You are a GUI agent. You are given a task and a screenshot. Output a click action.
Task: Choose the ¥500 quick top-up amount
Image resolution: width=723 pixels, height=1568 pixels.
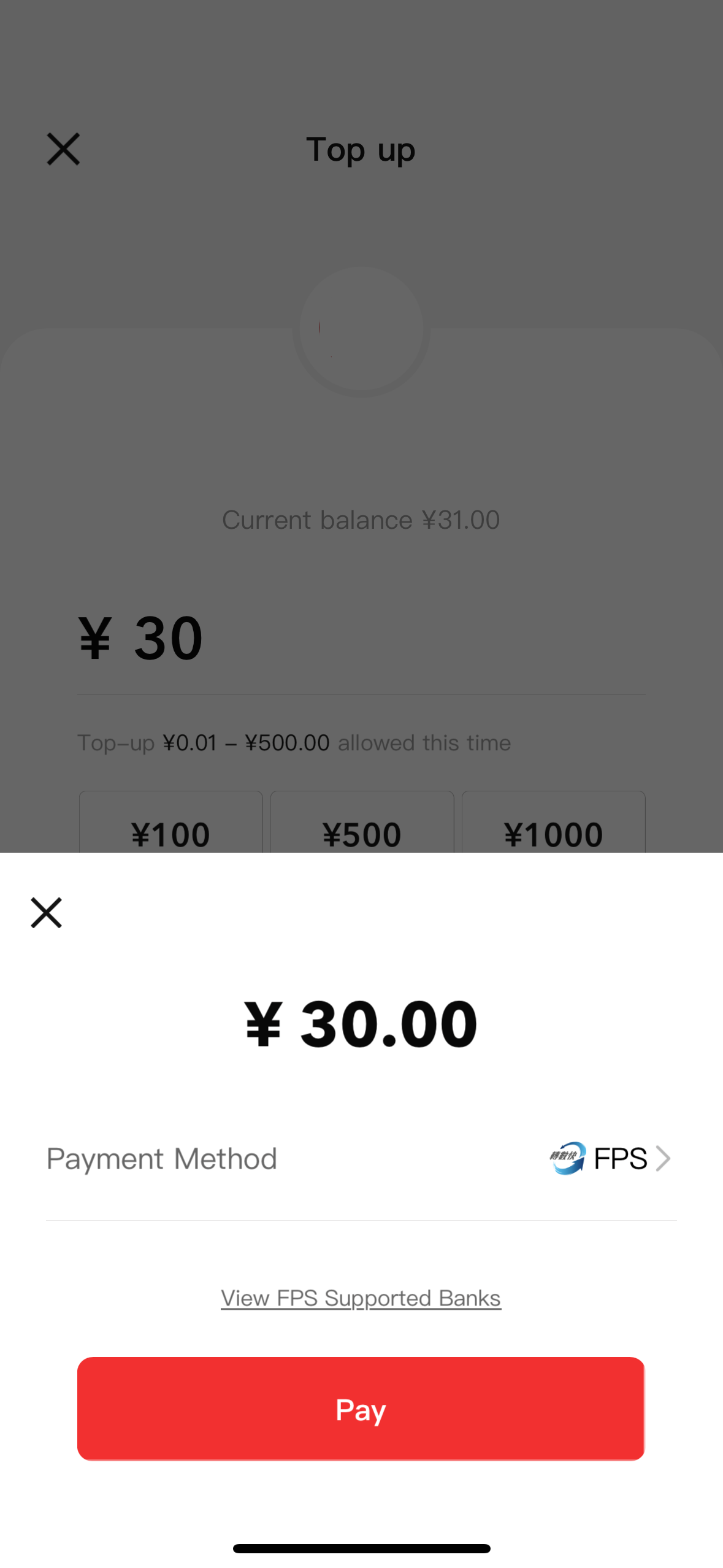click(x=362, y=833)
